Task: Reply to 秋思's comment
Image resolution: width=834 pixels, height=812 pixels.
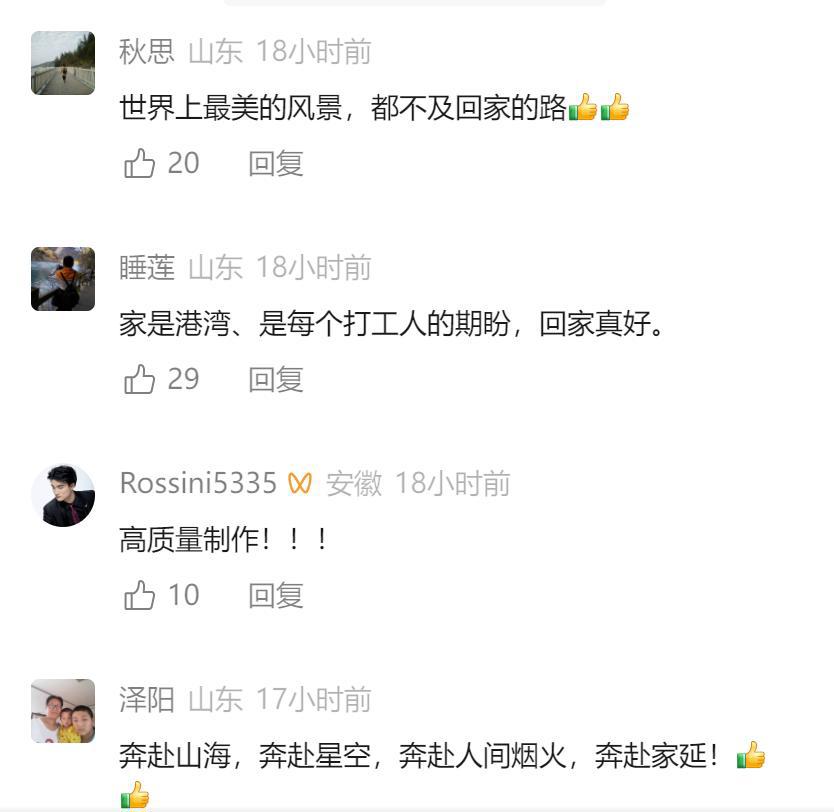Action: [x=275, y=163]
